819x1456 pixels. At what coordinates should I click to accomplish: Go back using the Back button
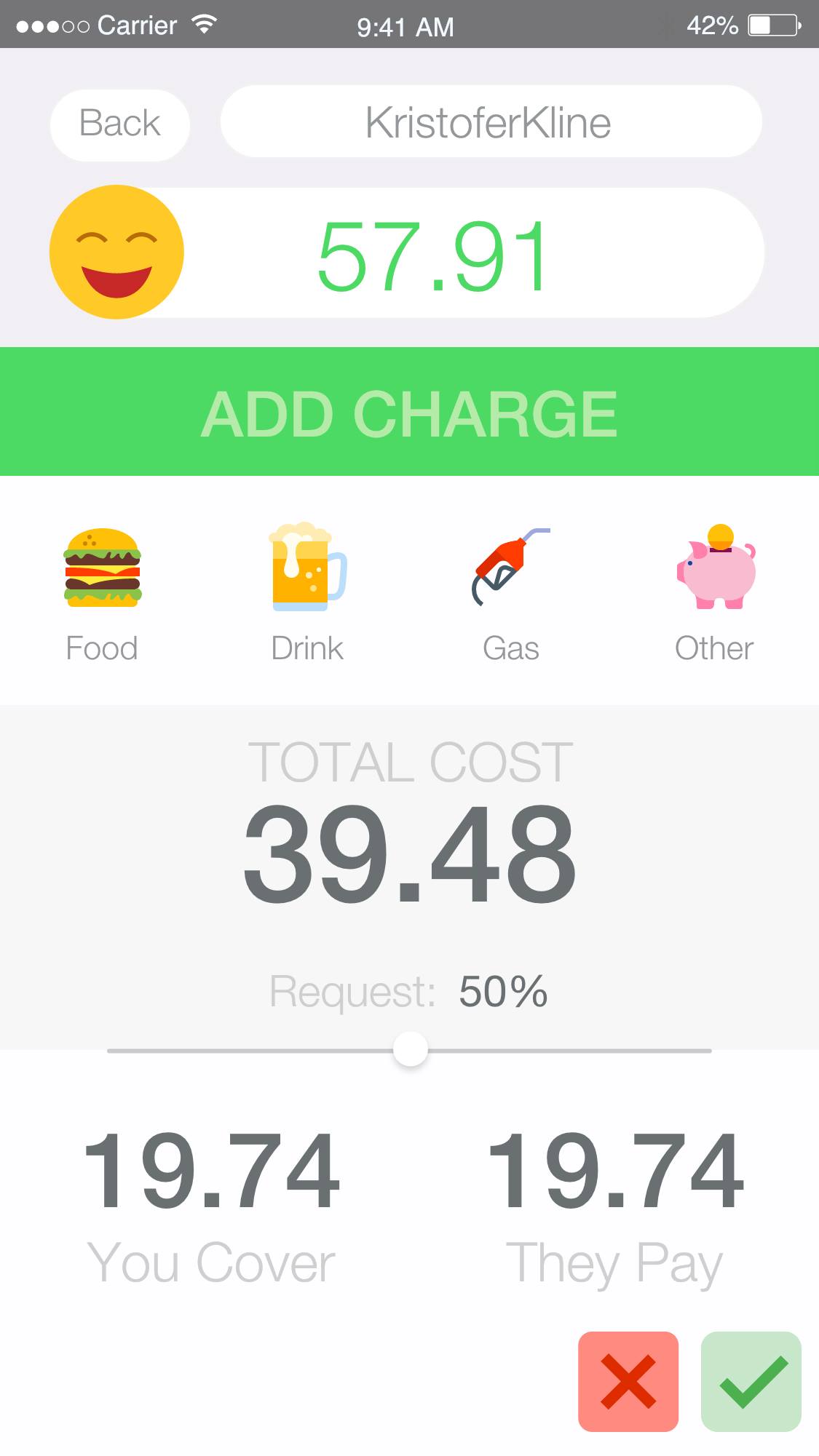119,124
